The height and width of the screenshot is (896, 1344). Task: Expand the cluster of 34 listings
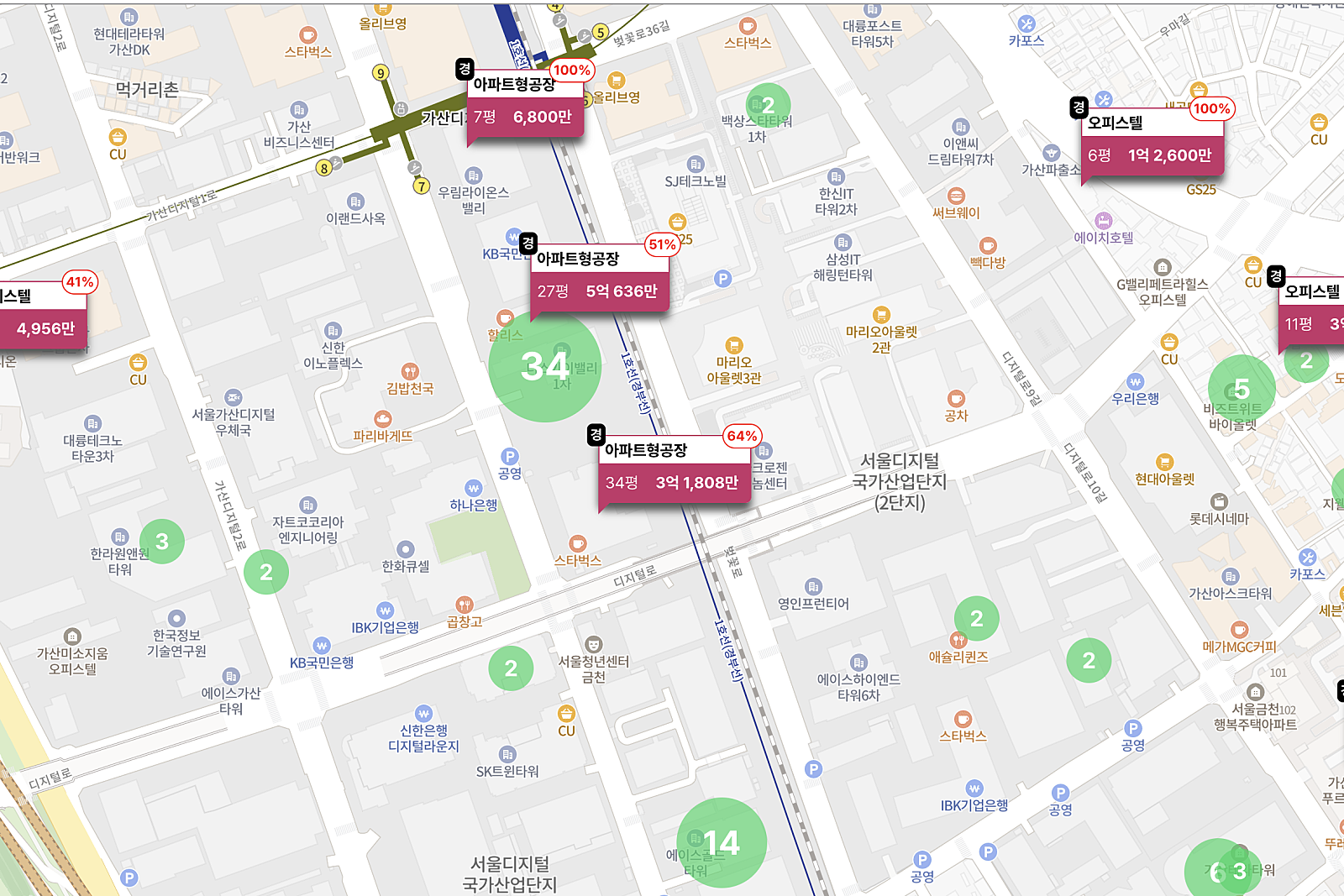point(544,366)
